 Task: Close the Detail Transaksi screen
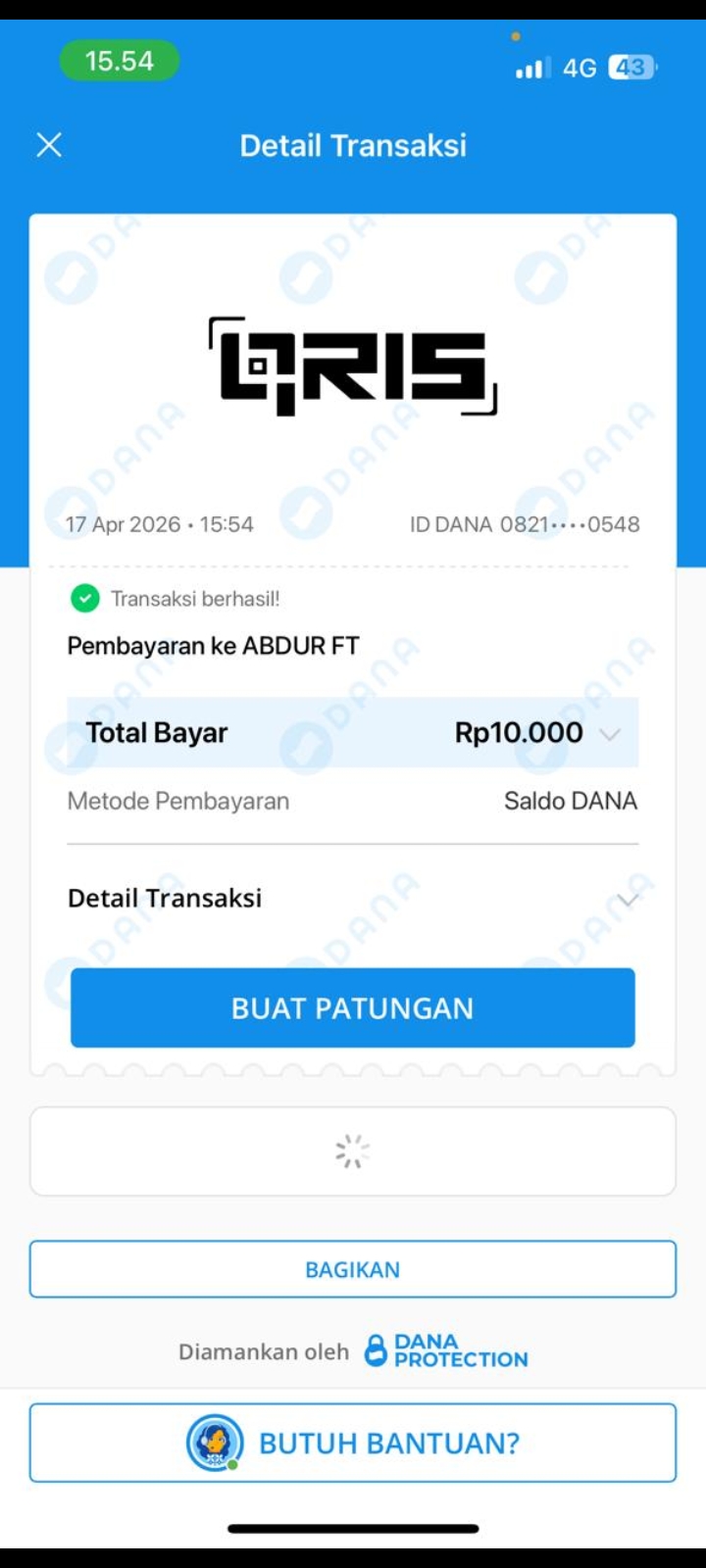pos(49,145)
